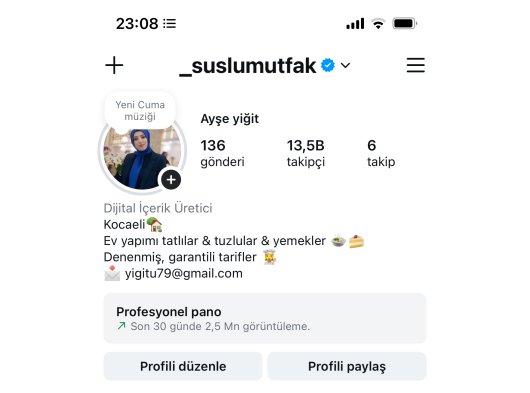Tap the plus icon to create a post

(x=114, y=65)
